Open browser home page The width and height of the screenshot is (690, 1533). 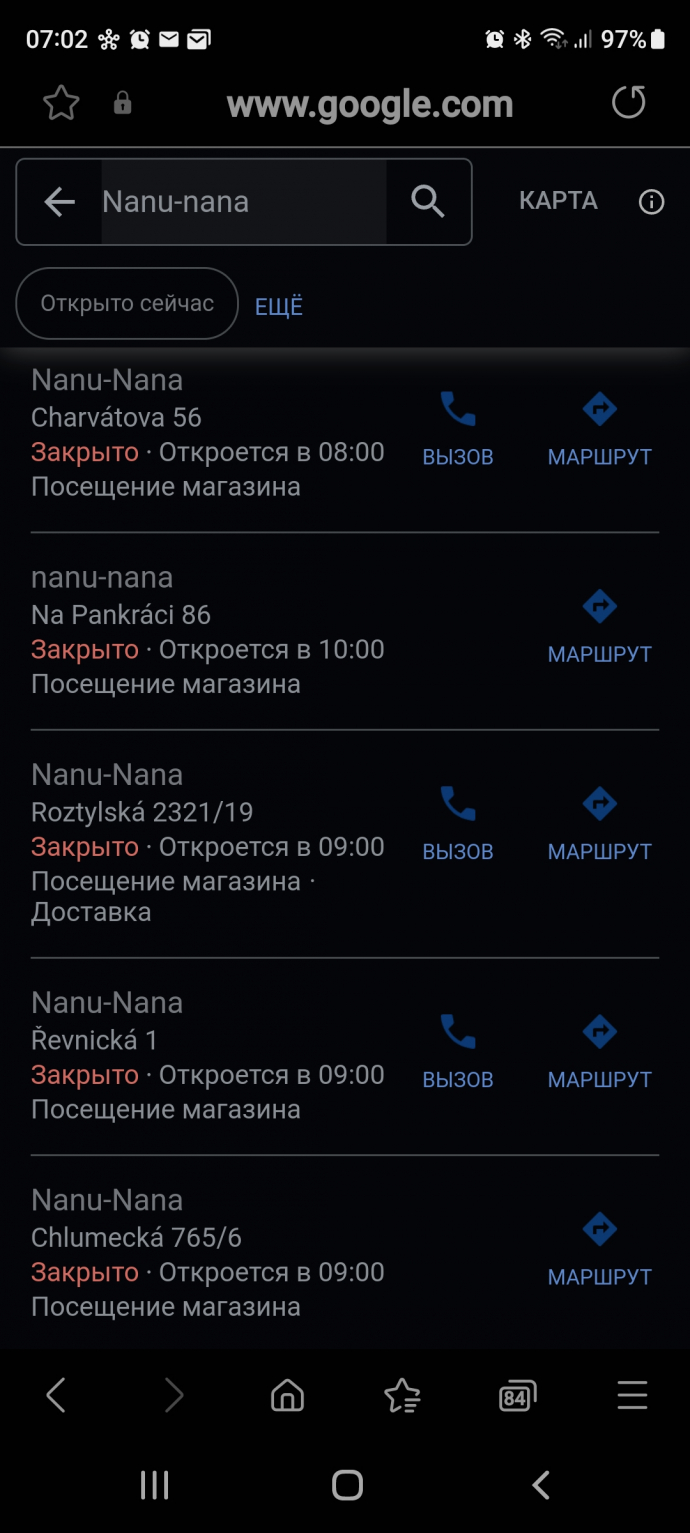coord(288,1395)
